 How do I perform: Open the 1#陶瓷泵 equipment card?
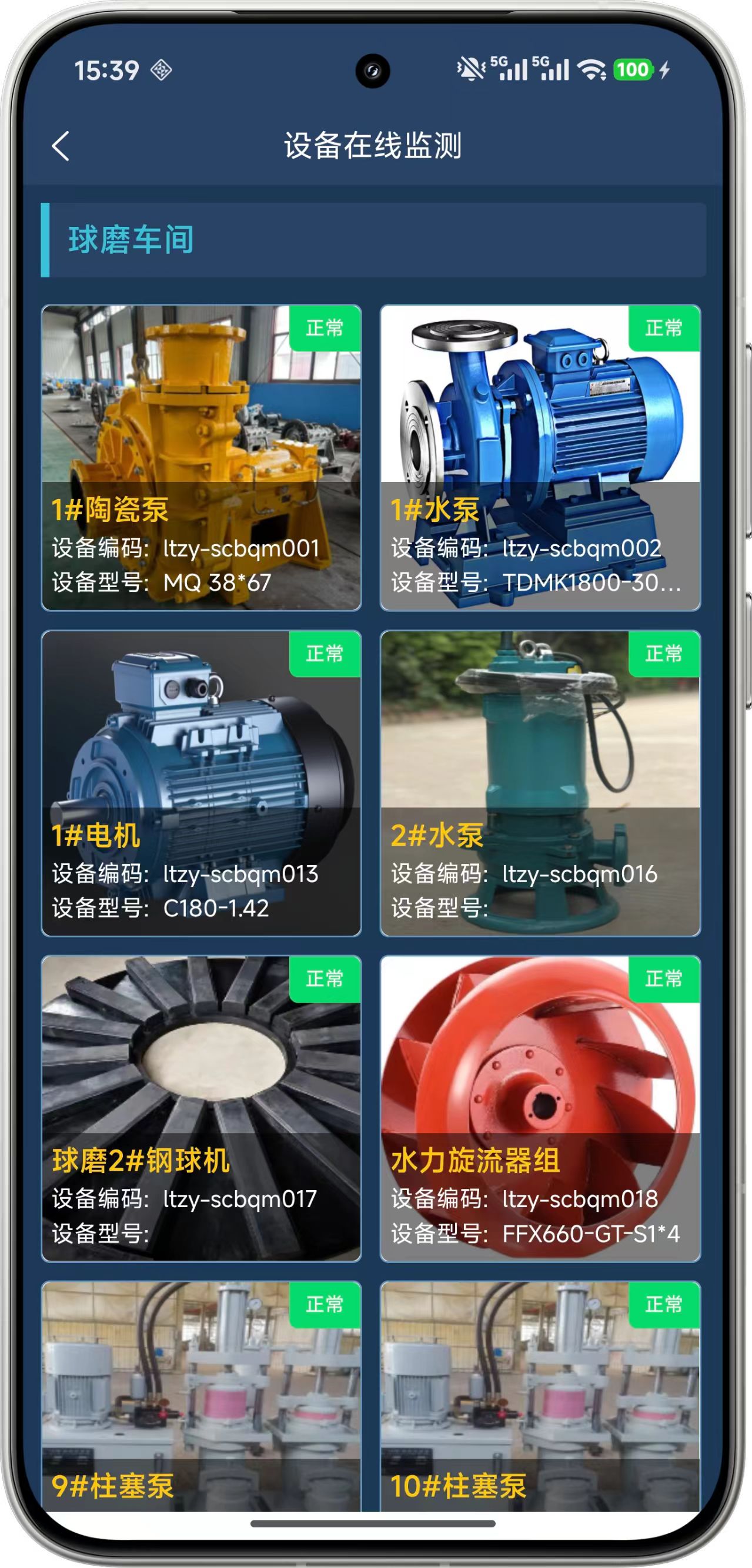pos(201,458)
